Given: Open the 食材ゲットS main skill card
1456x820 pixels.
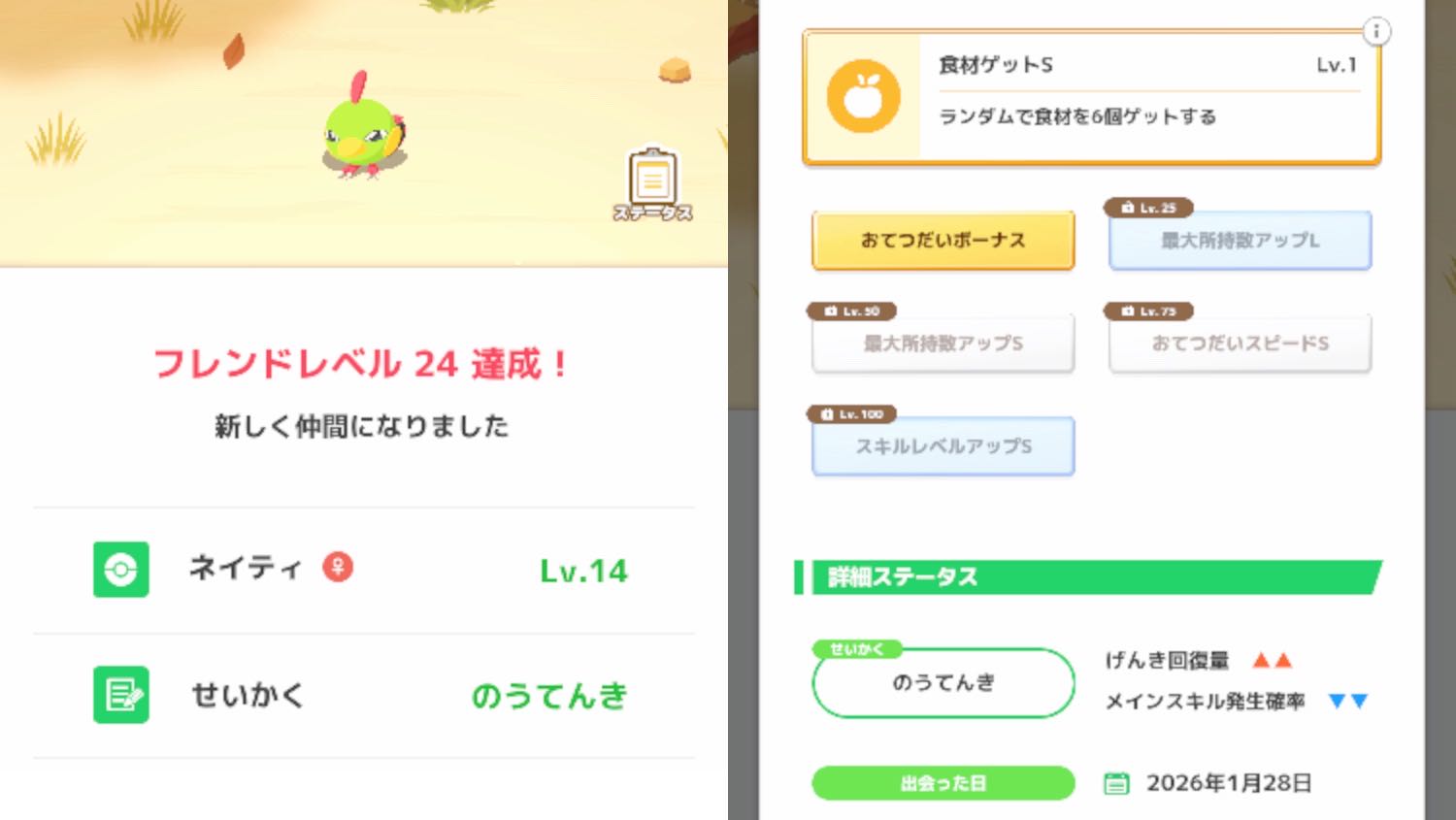Looking at the screenshot, I should pos(1090,97).
